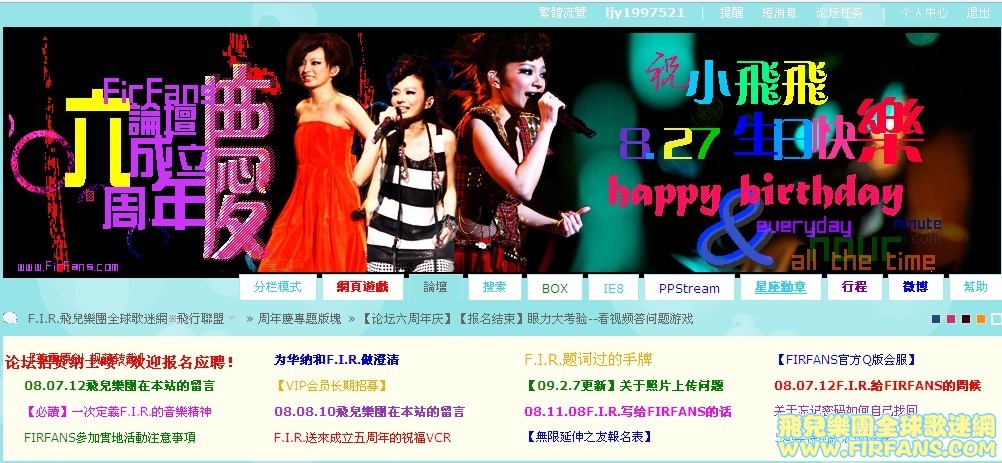Open 短消息 messages

pos(779,13)
